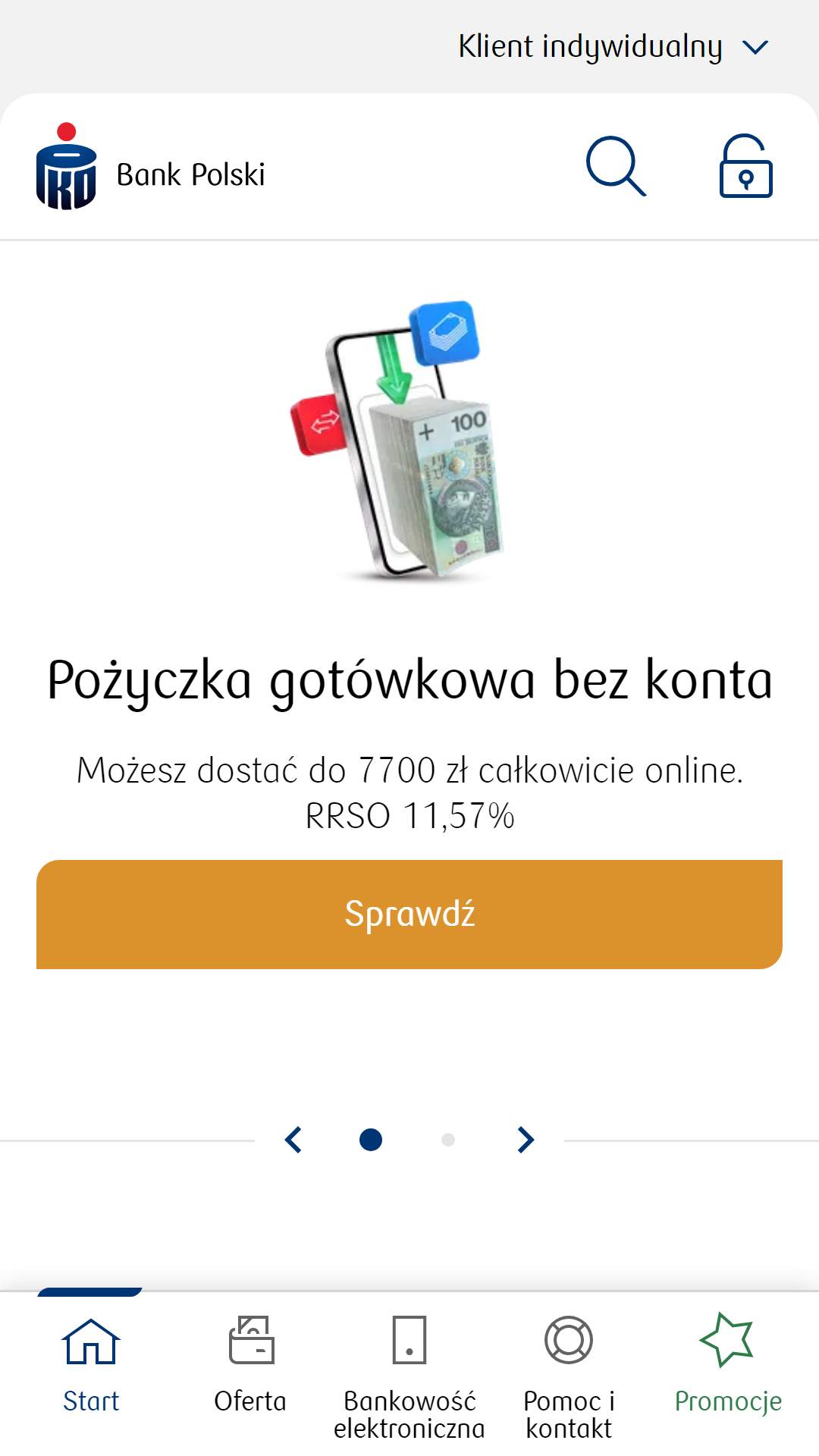This screenshot has width=819, height=1456.
Task: Tap the Sprawdź button
Action: pos(409,914)
